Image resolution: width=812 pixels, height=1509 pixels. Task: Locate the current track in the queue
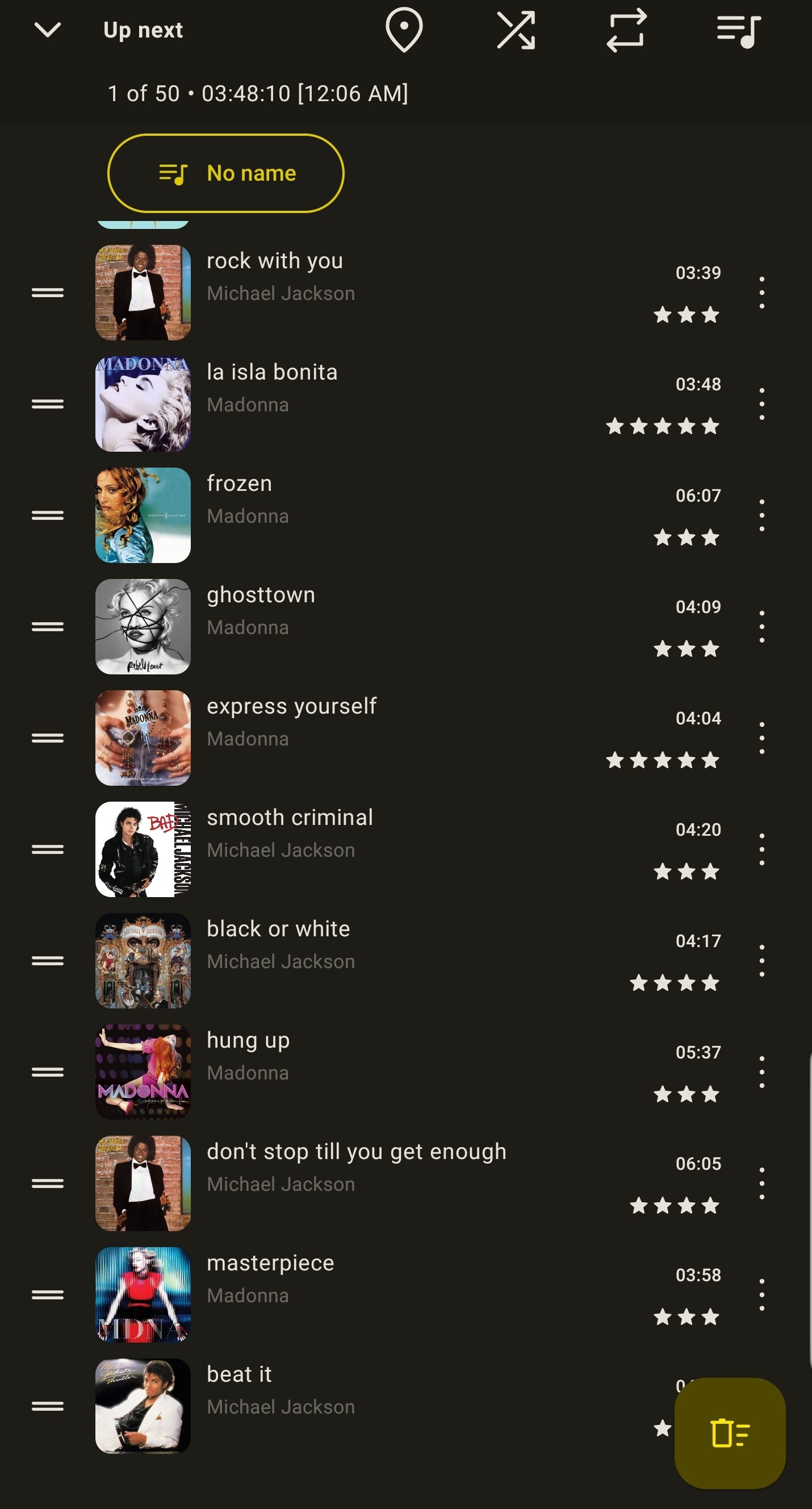click(404, 30)
